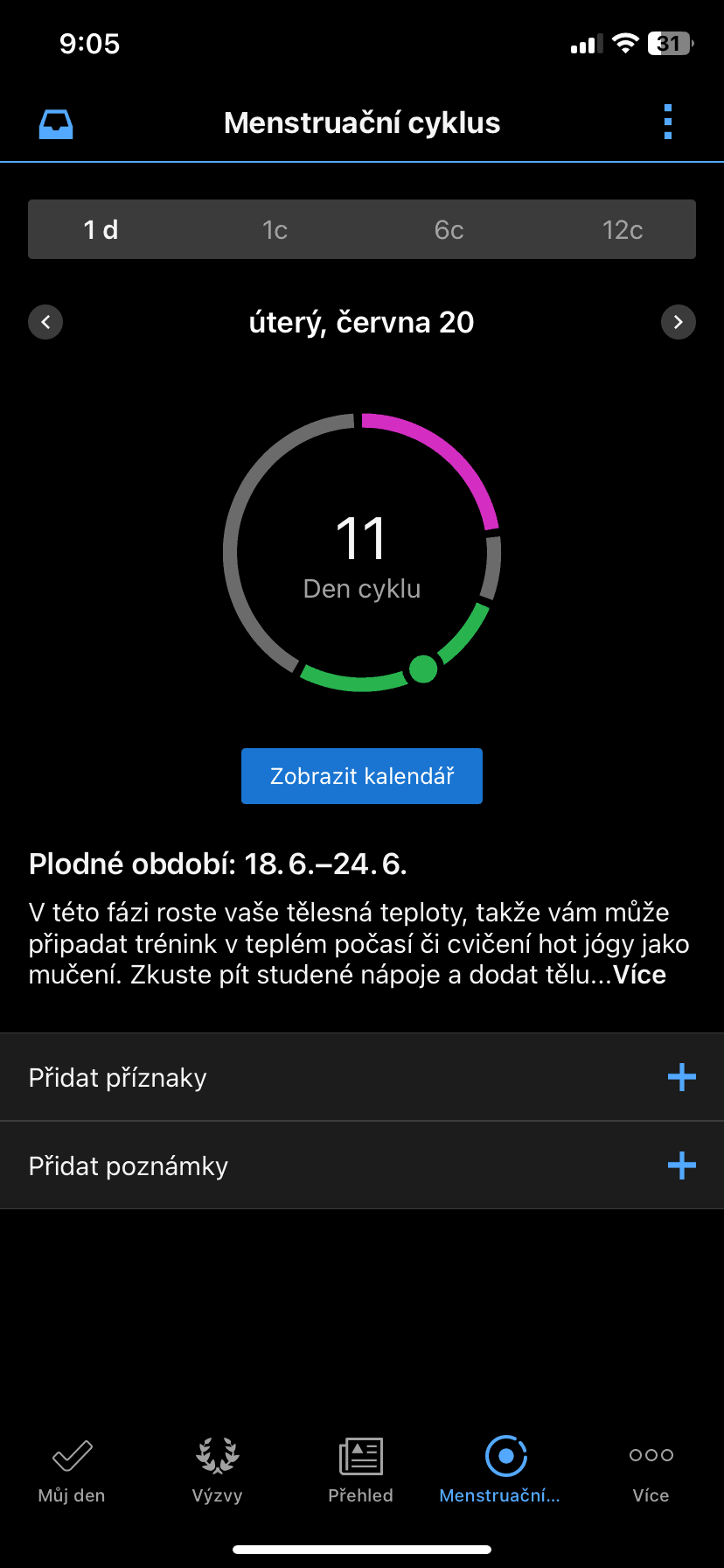Expand text with the Více link

click(640, 975)
